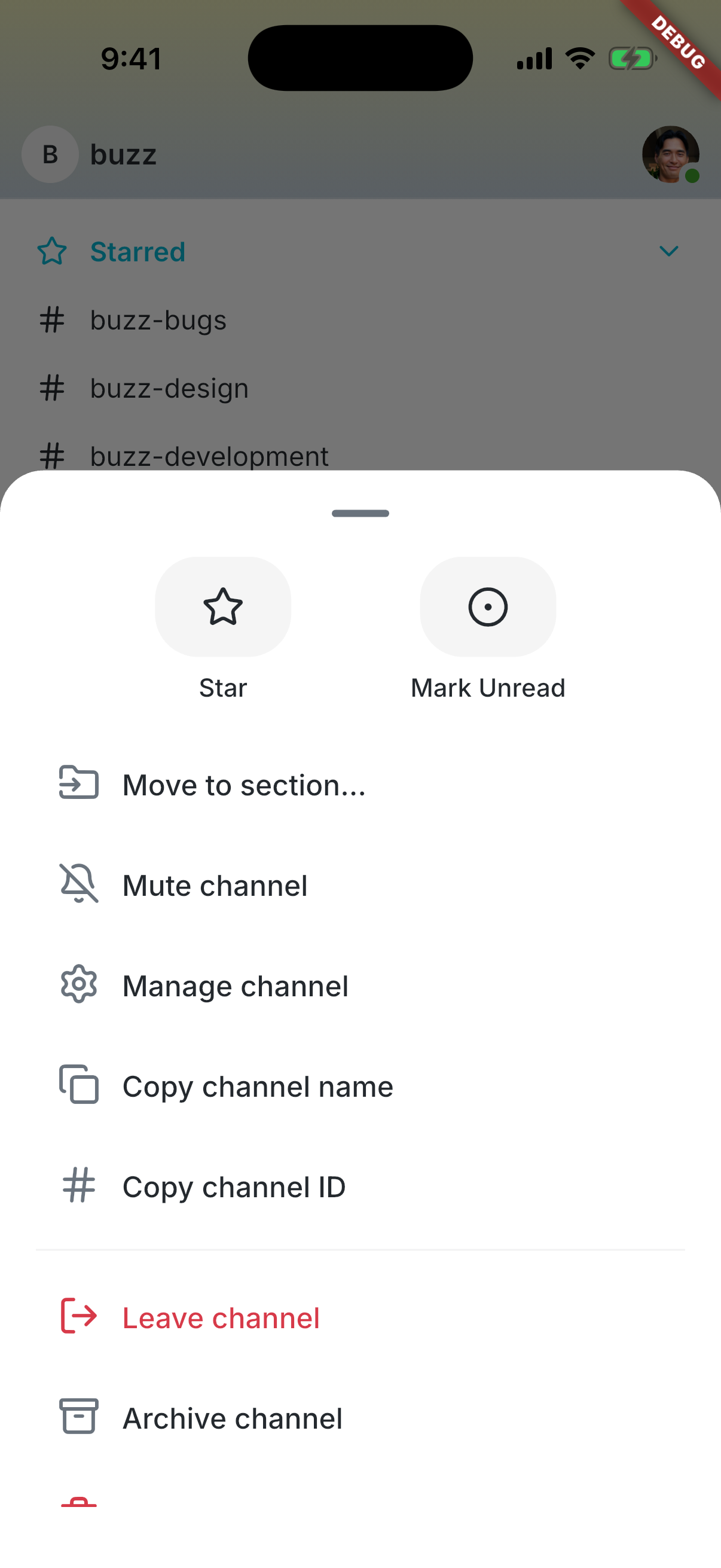Archive channel

click(x=360, y=1418)
